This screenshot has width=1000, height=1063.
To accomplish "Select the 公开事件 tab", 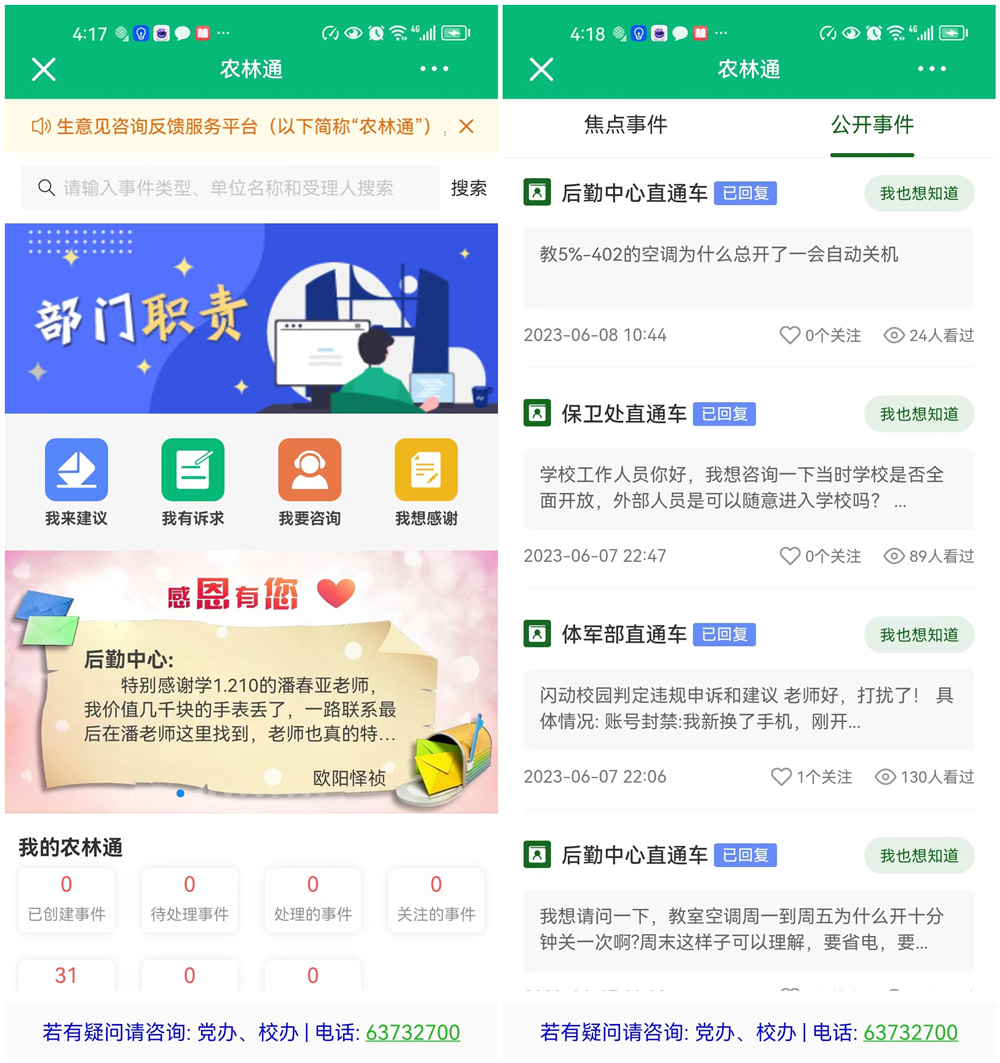I will coord(872,126).
